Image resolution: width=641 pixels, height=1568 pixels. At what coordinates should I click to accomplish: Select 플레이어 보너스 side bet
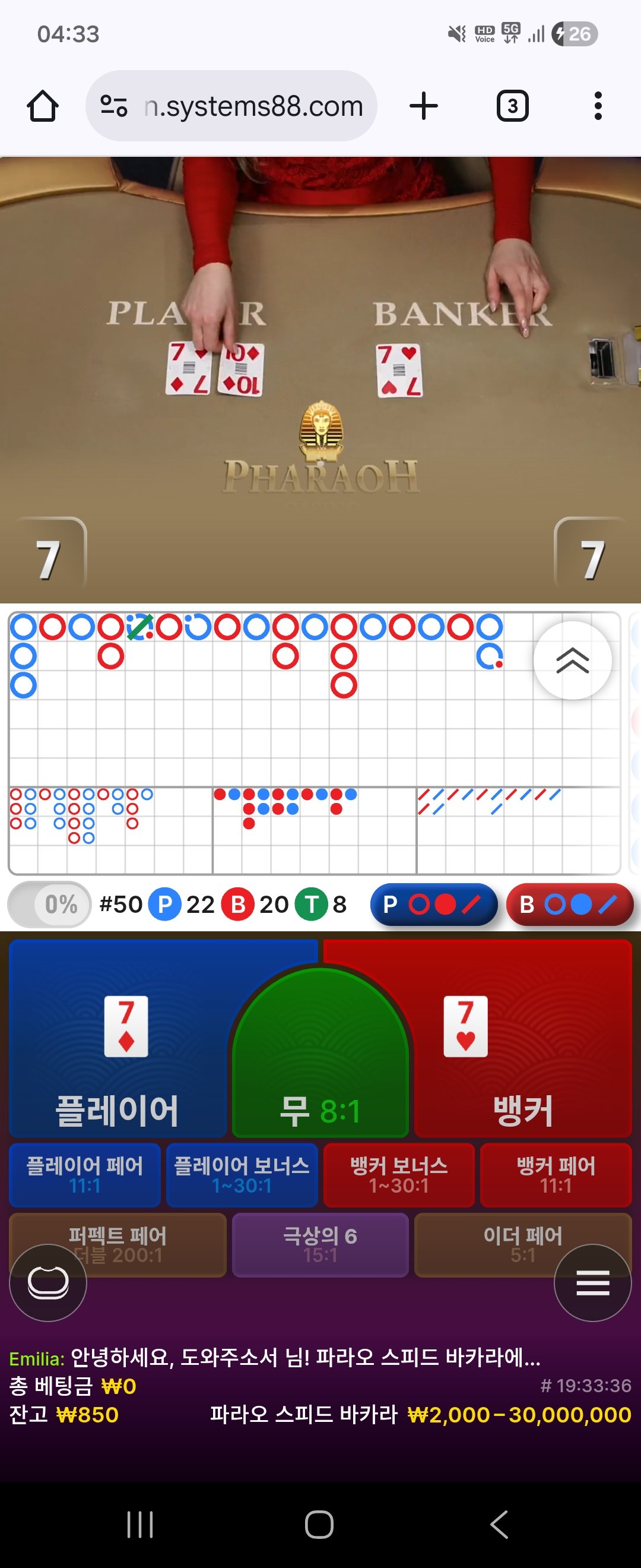[242, 1175]
